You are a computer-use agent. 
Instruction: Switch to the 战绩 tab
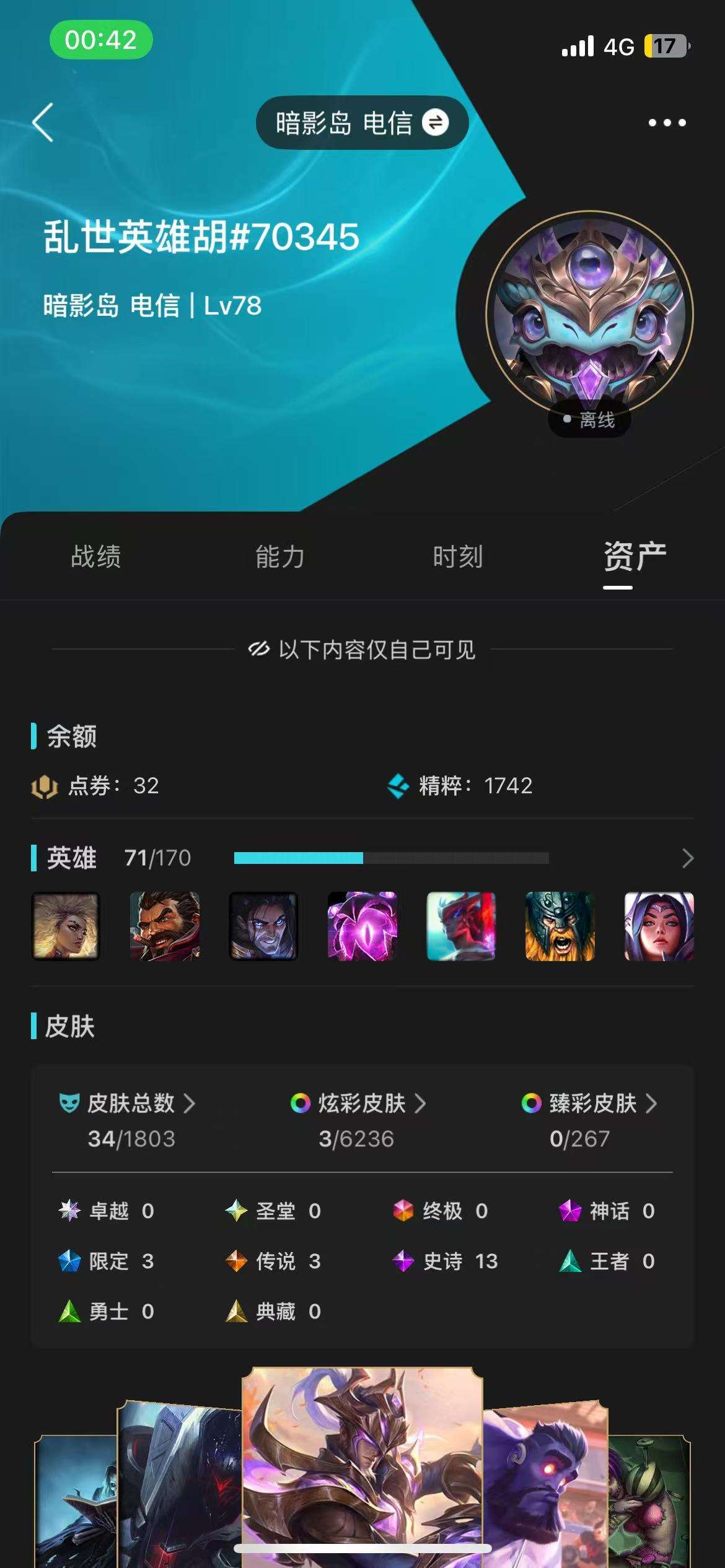click(95, 556)
